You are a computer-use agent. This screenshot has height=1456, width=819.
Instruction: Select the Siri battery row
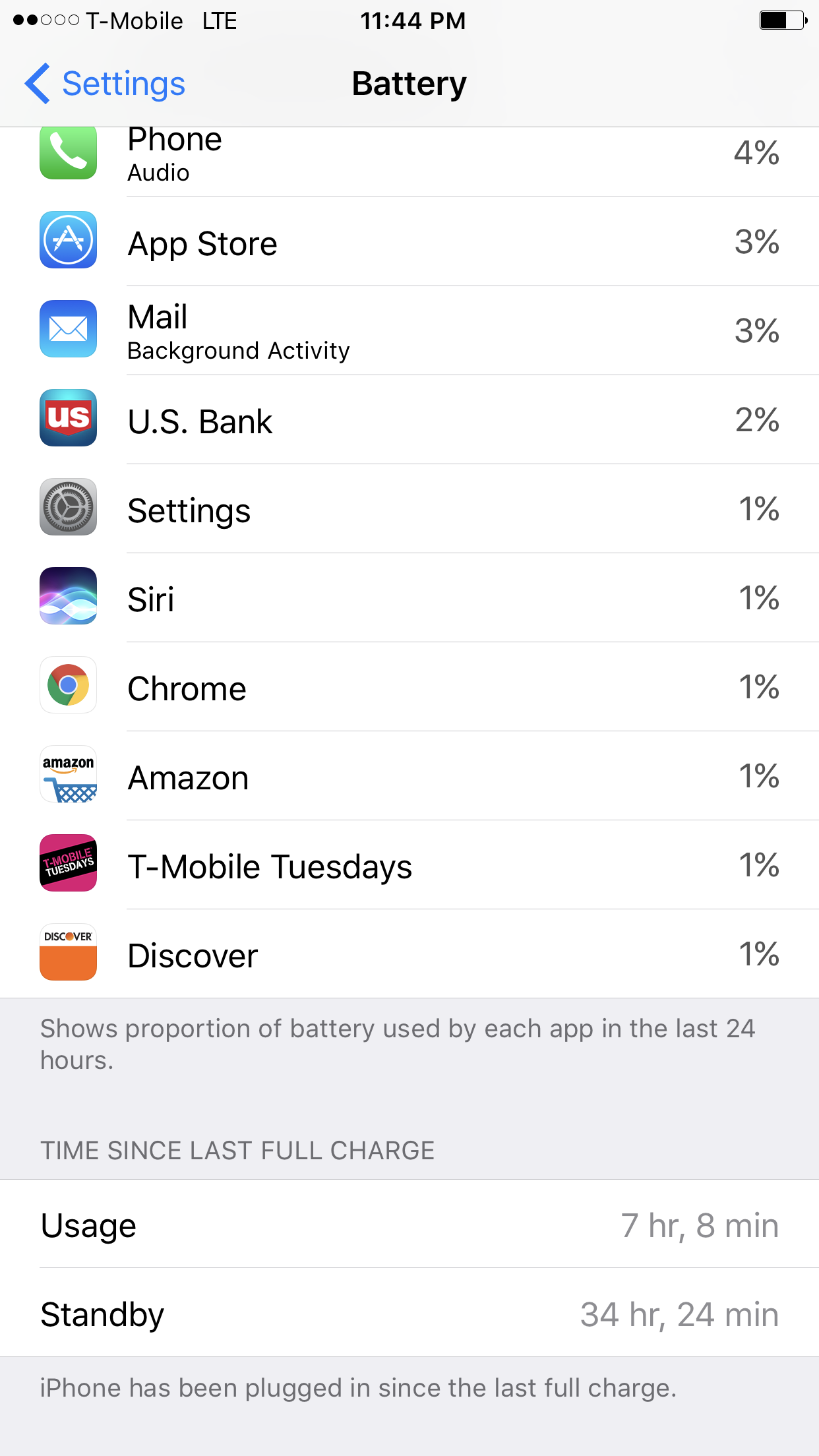(x=409, y=598)
